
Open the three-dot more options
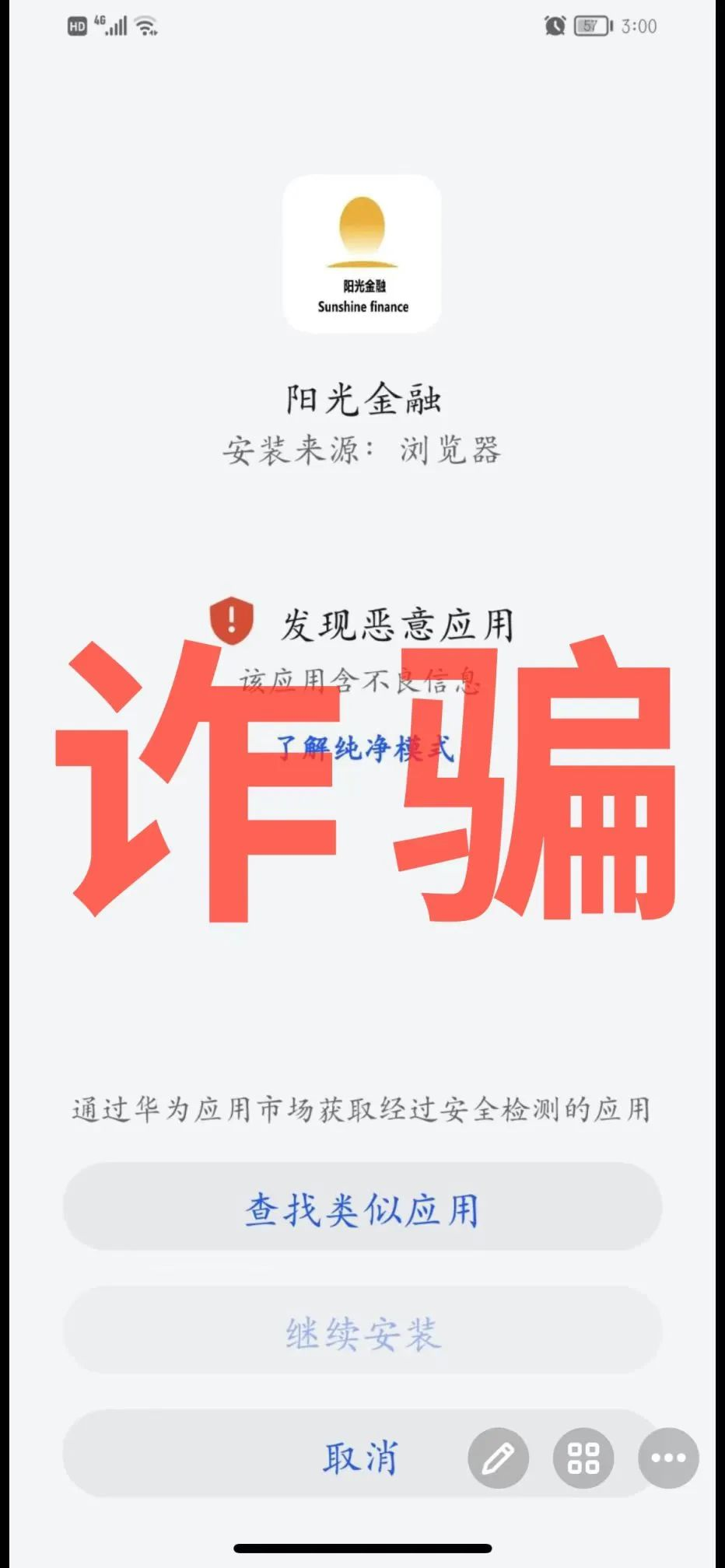(x=668, y=1458)
